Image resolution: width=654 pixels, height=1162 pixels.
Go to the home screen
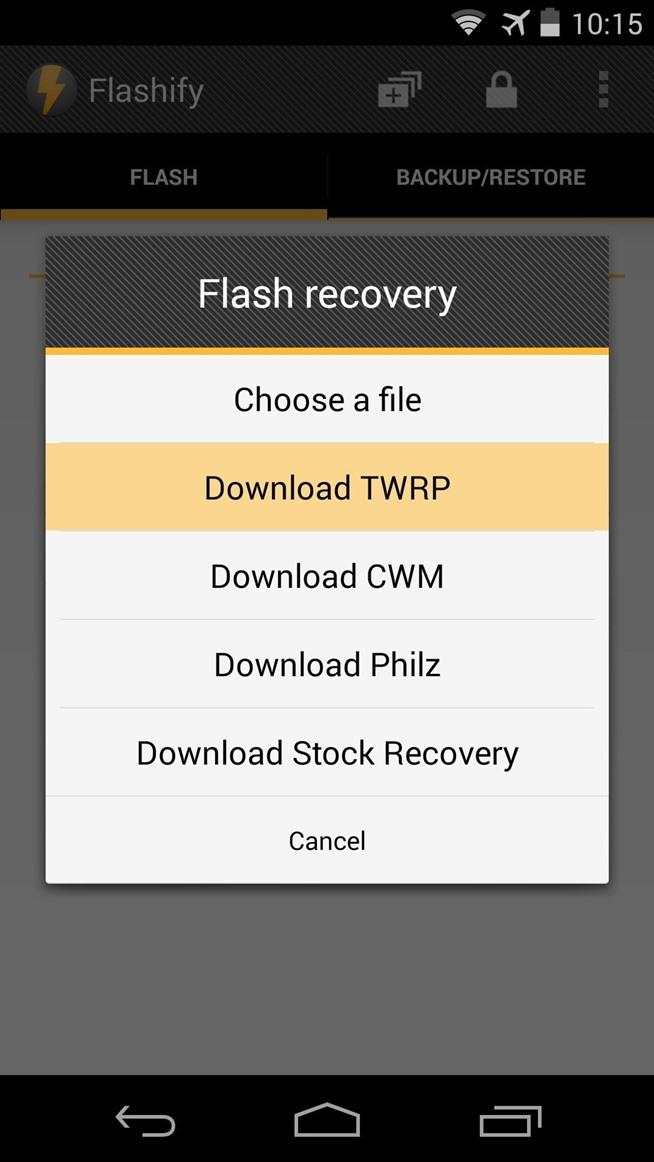click(327, 1121)
